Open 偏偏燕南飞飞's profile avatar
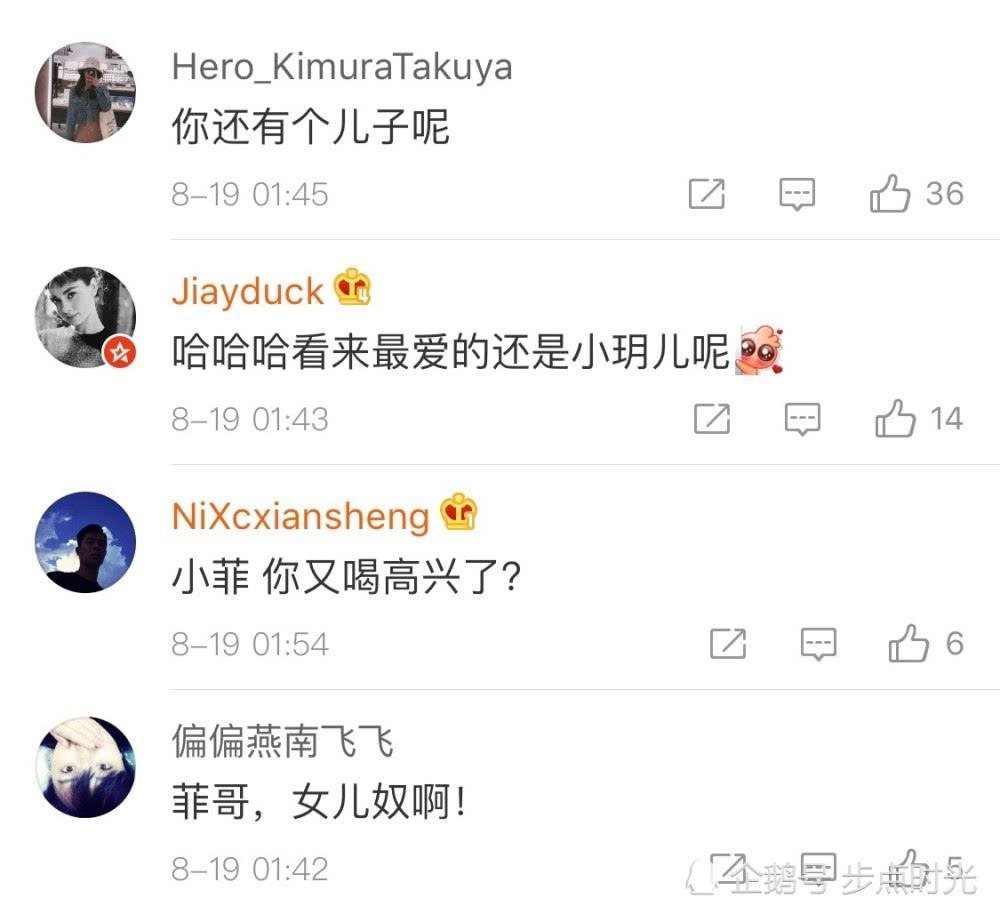Viewport: 1000px width, 914px height. (85, 767)
